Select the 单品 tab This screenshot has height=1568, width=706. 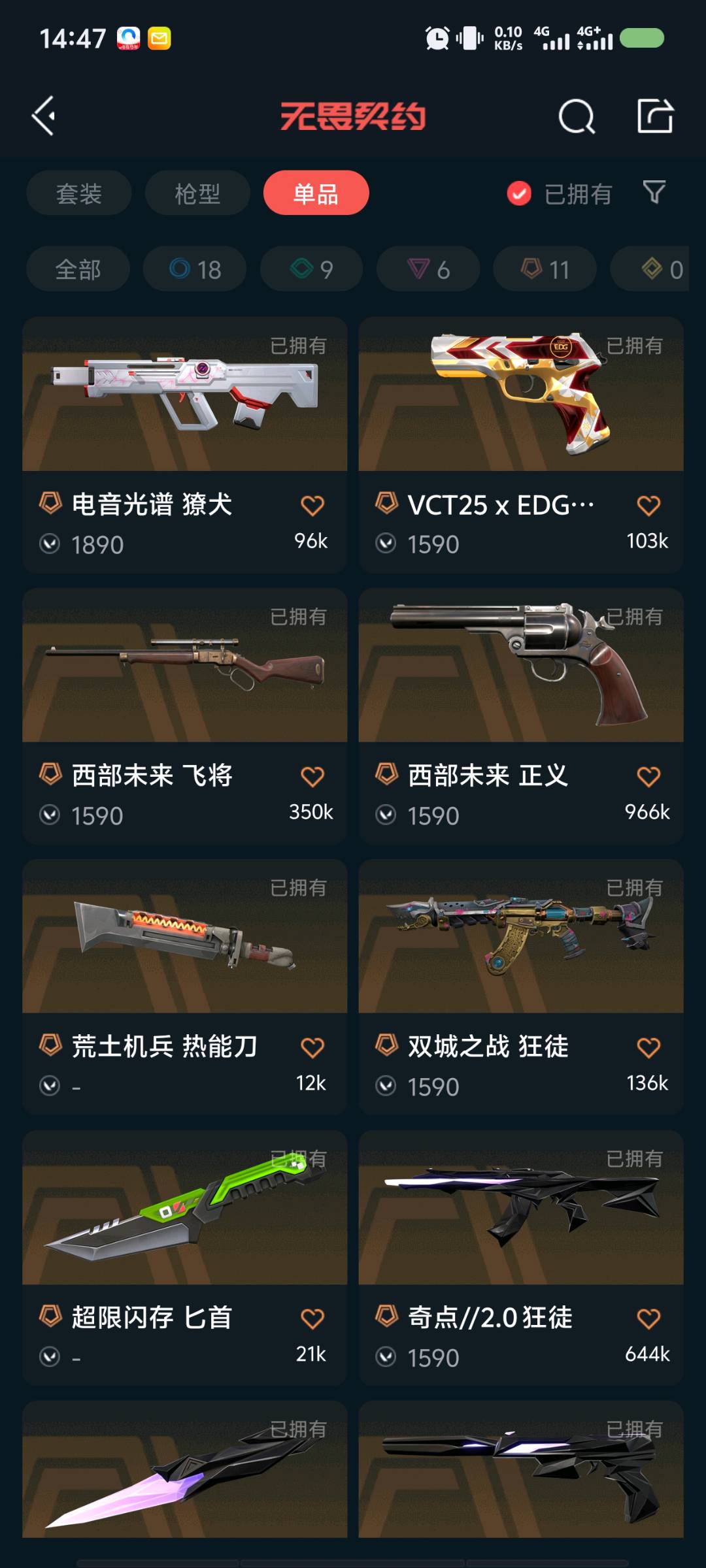pyautogui.click(x=316, y=193)
